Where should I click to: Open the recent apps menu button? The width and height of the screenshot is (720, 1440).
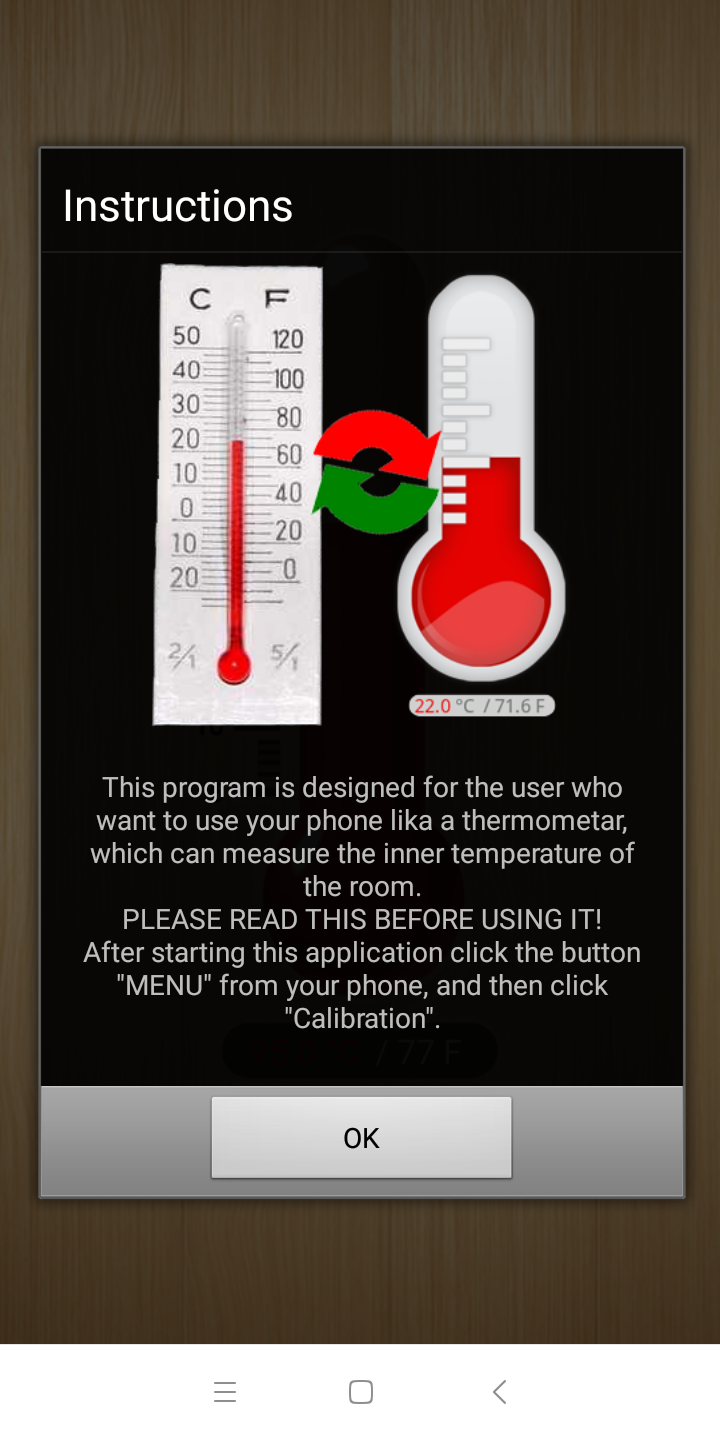point(225,1391)
